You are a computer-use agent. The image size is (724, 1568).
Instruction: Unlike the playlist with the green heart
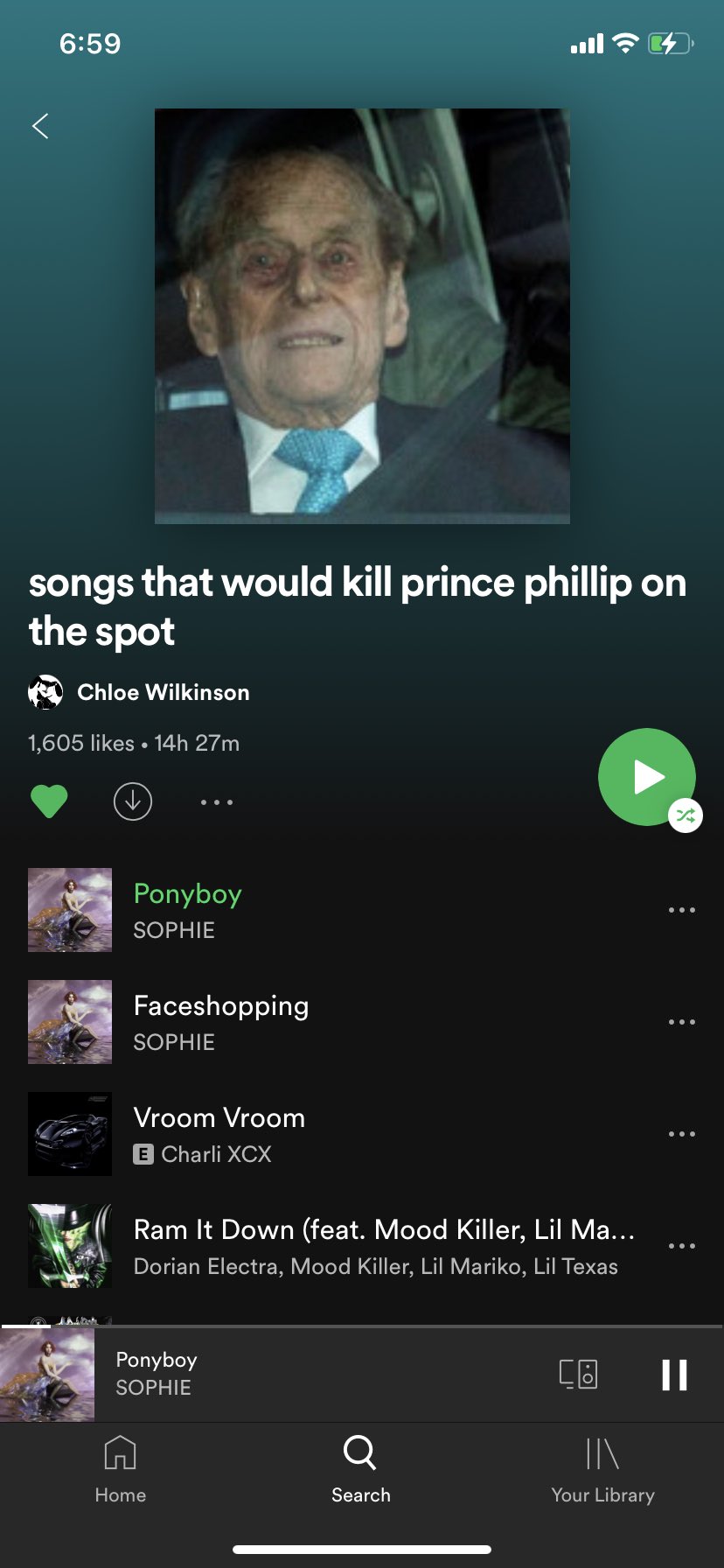pos(49,801)
